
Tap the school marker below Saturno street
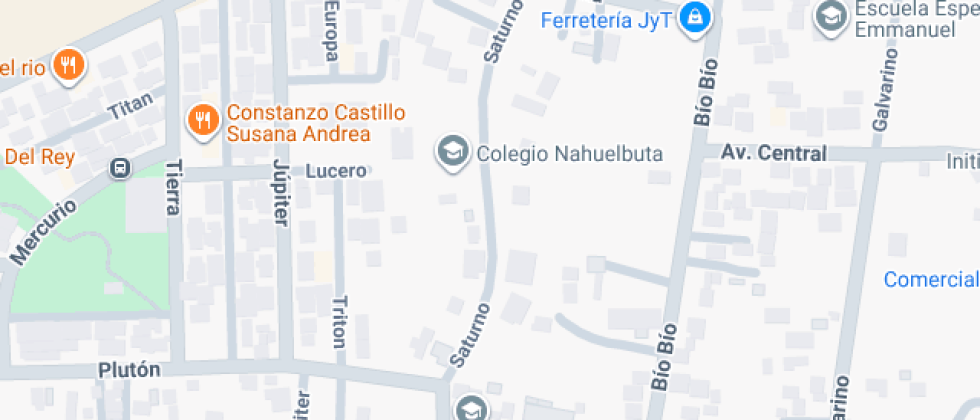coord(470,408)
